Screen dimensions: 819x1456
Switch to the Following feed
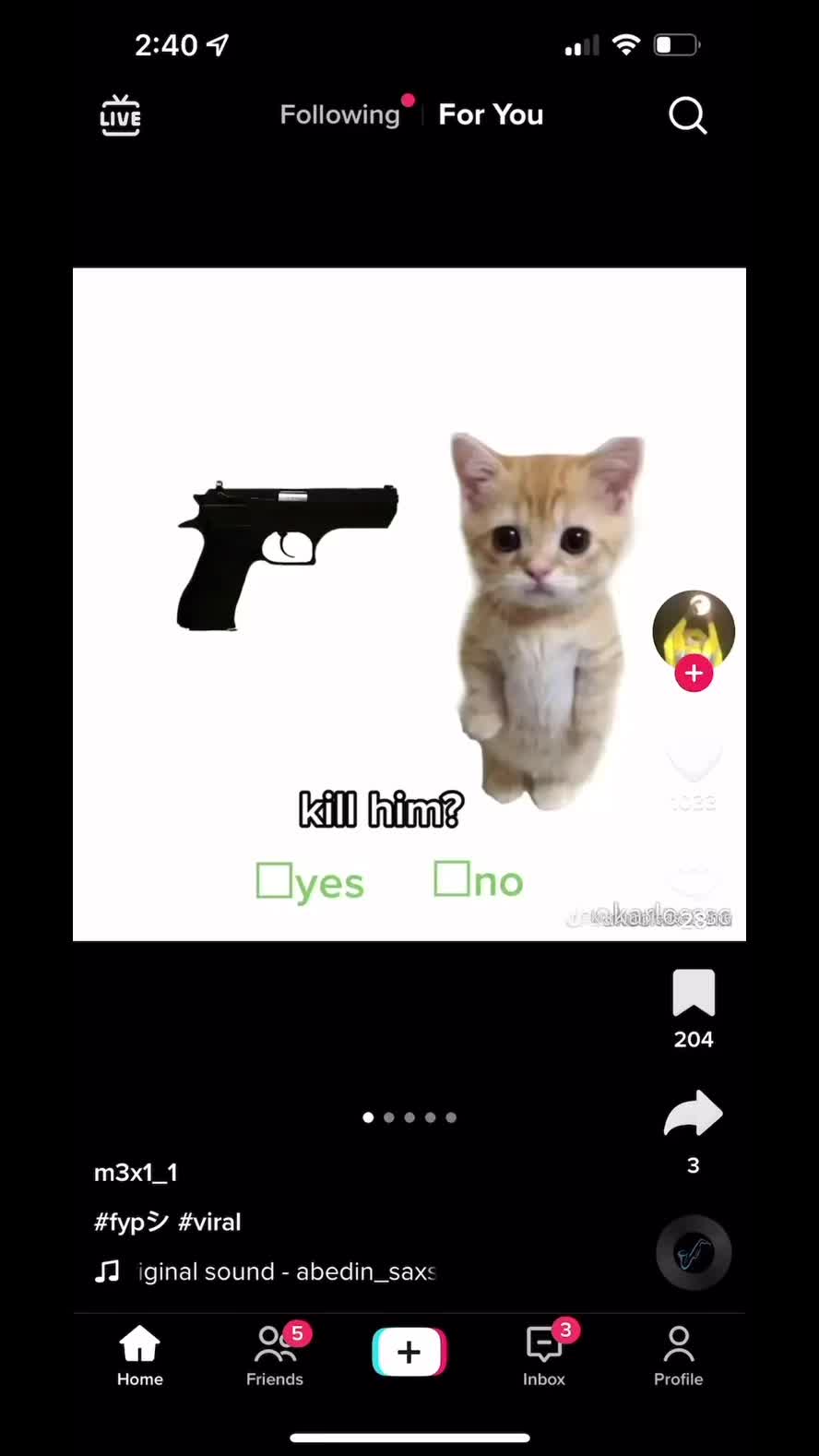(x=339, y=114)
